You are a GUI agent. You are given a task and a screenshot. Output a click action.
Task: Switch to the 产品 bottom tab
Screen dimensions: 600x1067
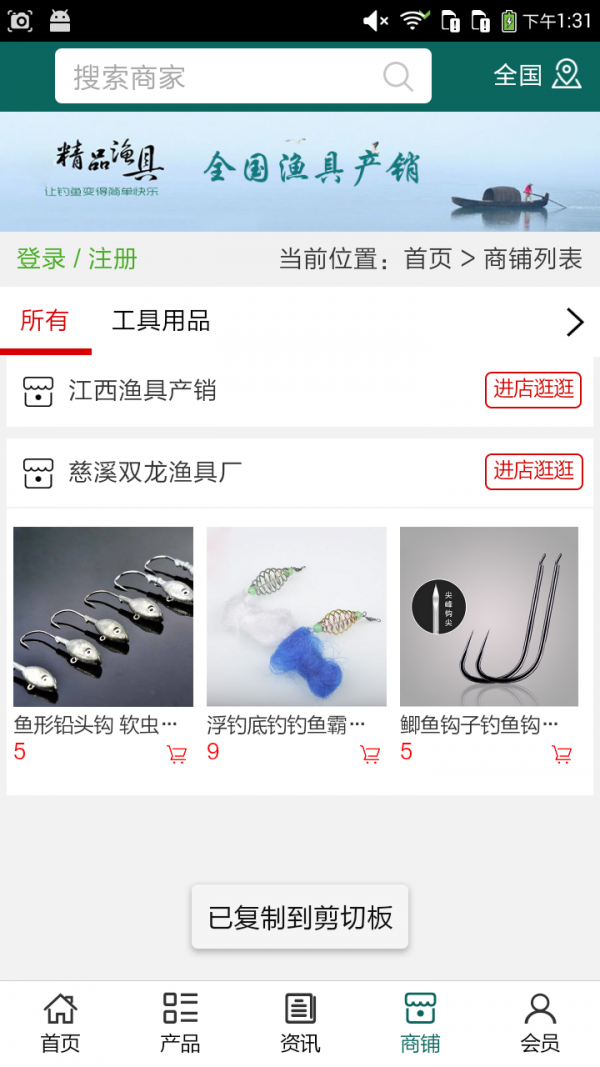180,1023
